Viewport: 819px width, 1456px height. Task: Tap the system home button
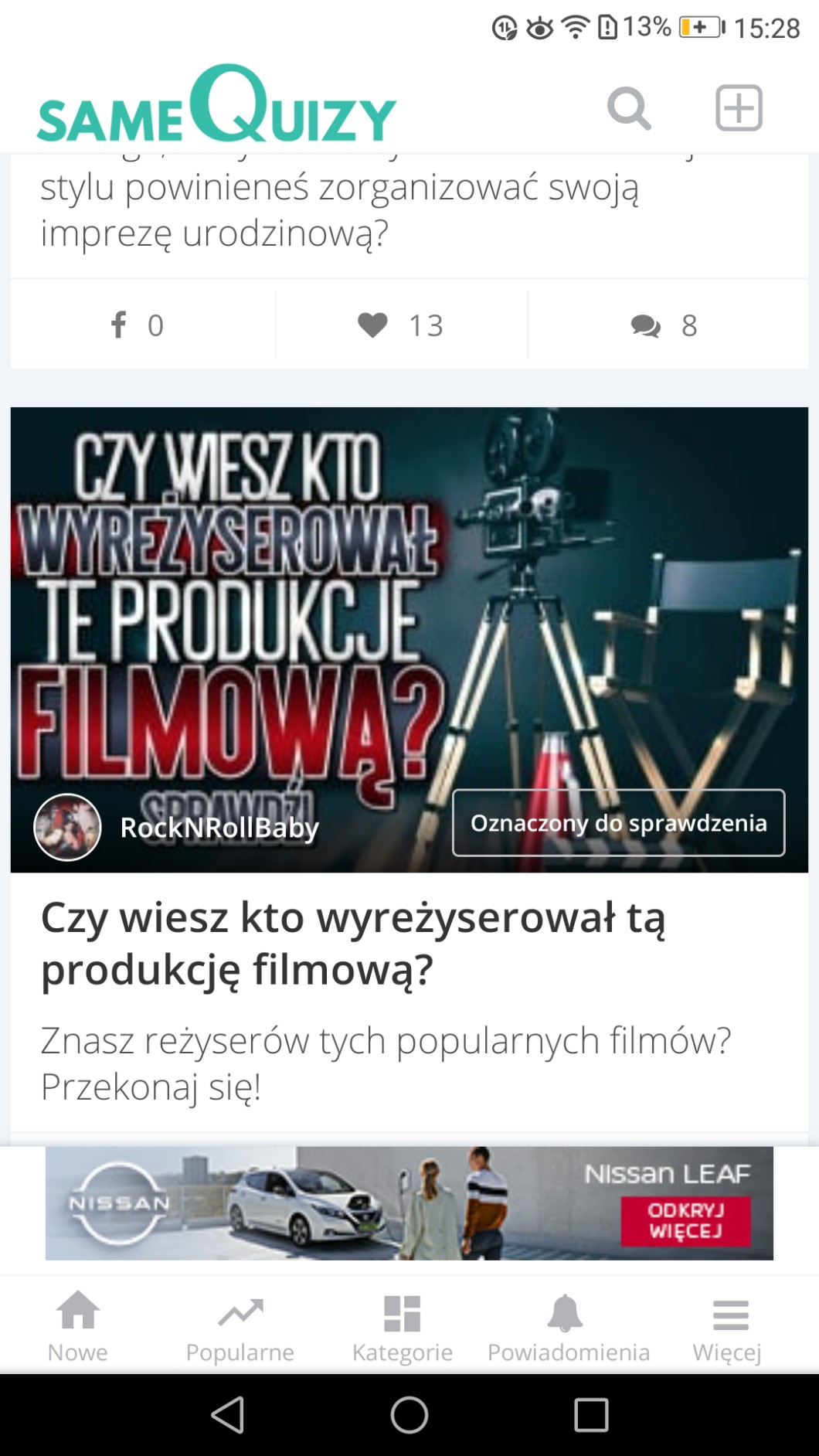(x=409, y=1414)
